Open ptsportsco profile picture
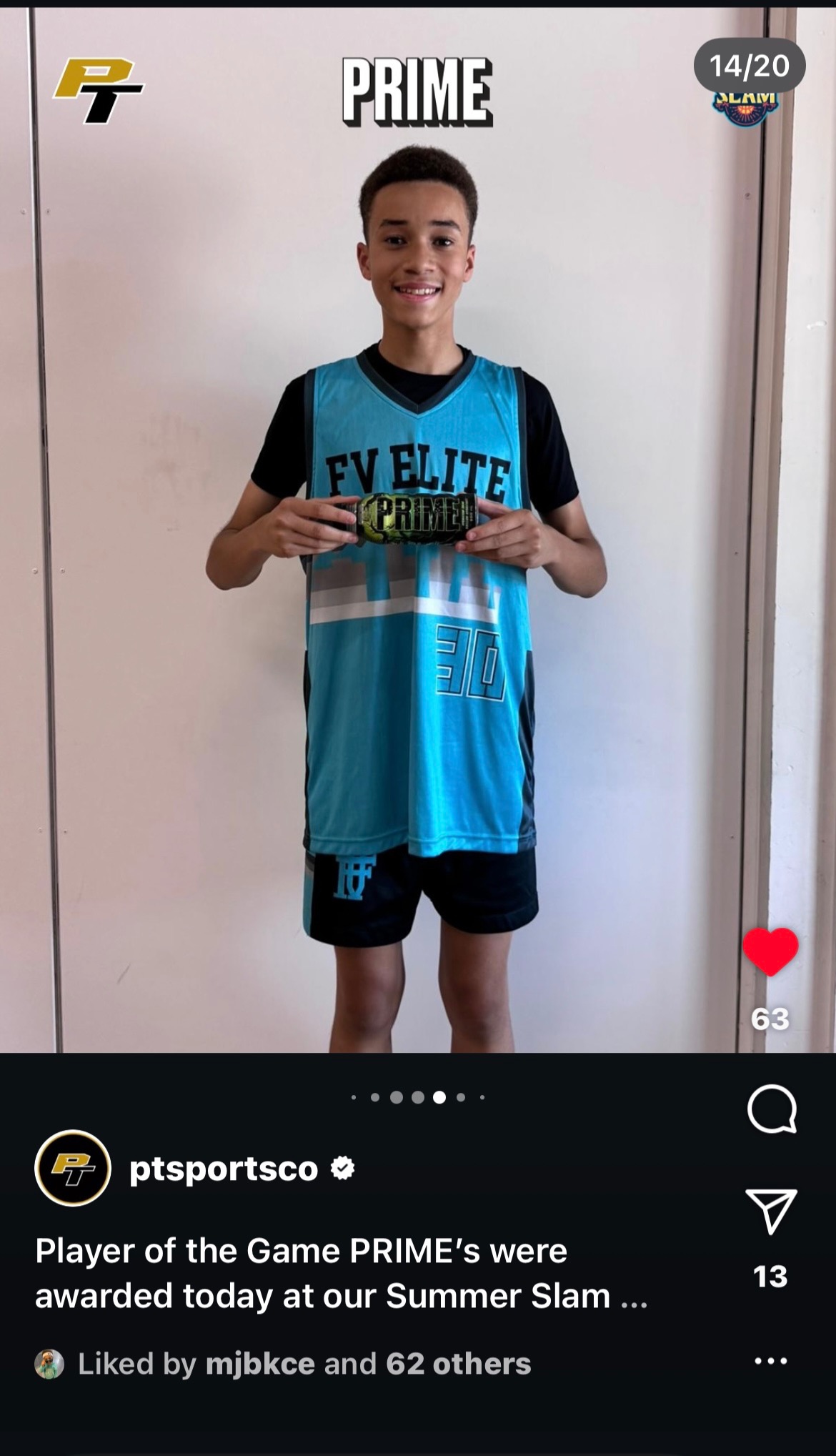 [73, 1168]
